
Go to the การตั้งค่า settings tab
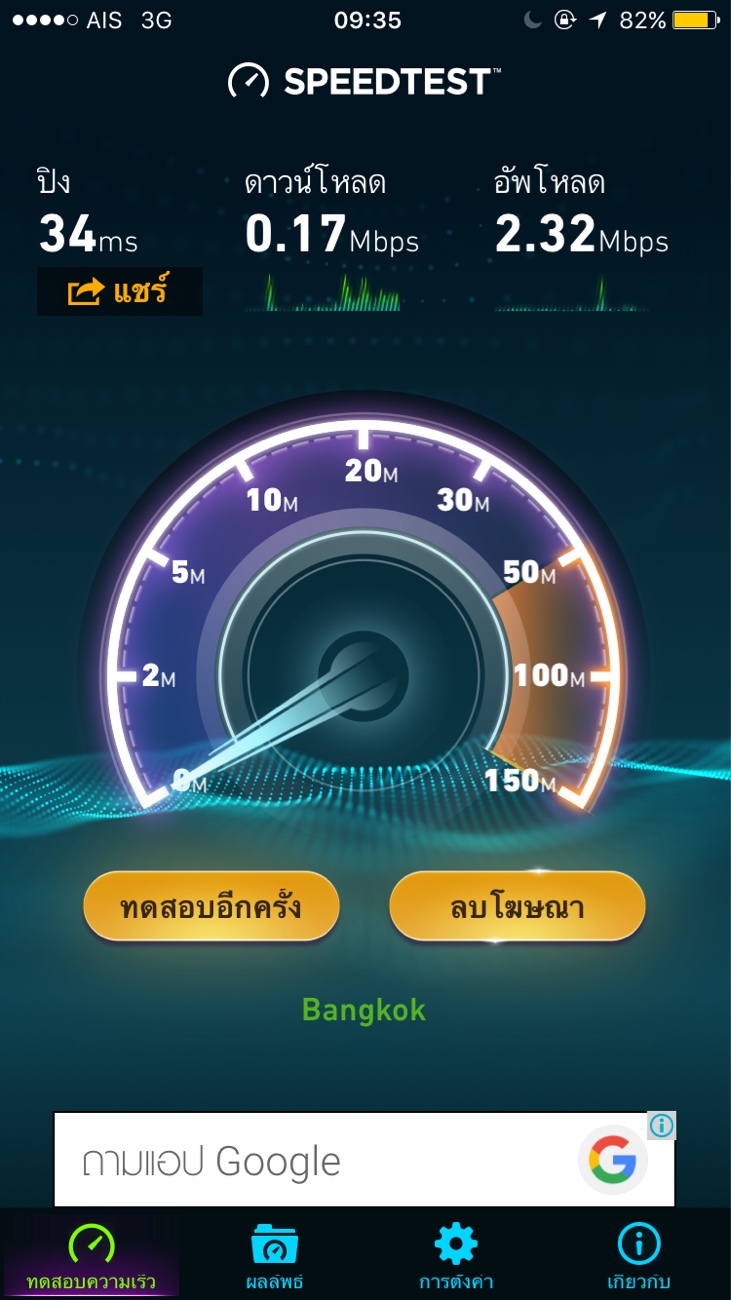tap(456, 1256)
